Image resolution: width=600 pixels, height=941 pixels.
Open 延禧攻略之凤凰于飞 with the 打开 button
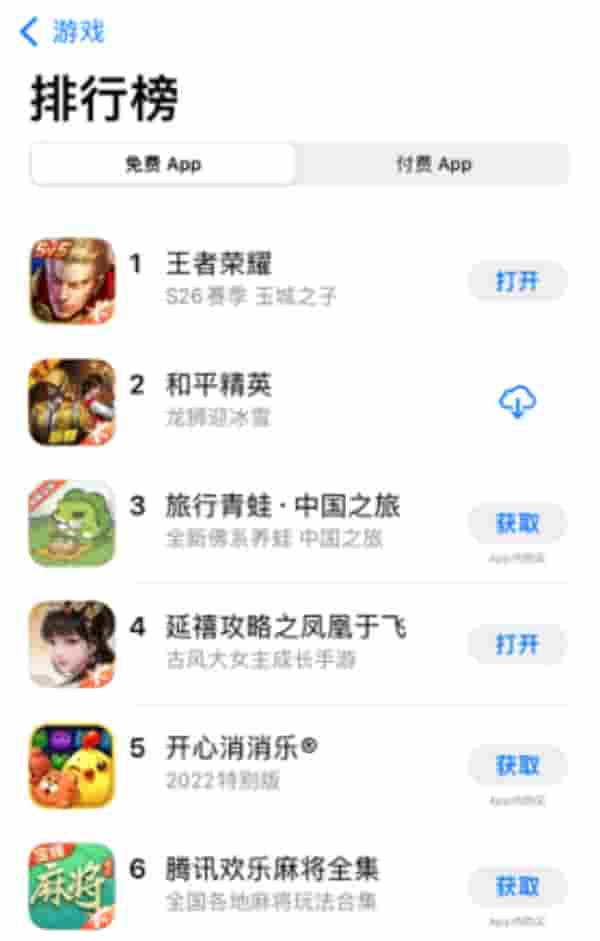pyautogui.click(x=517, y=645)
